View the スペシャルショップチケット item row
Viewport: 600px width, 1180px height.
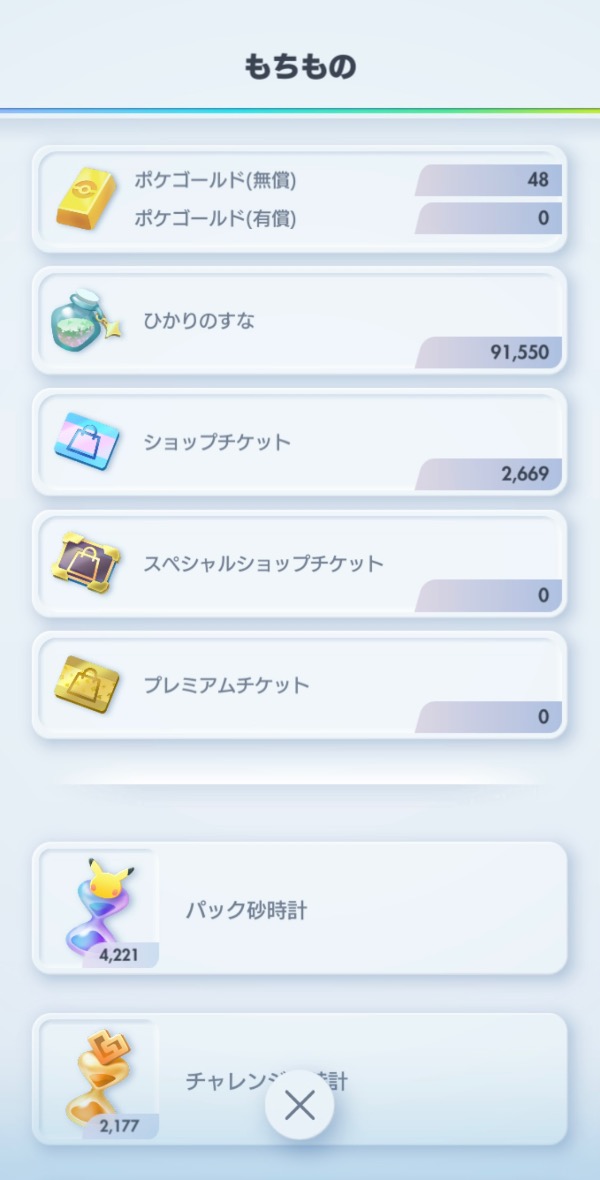(299, 564)
